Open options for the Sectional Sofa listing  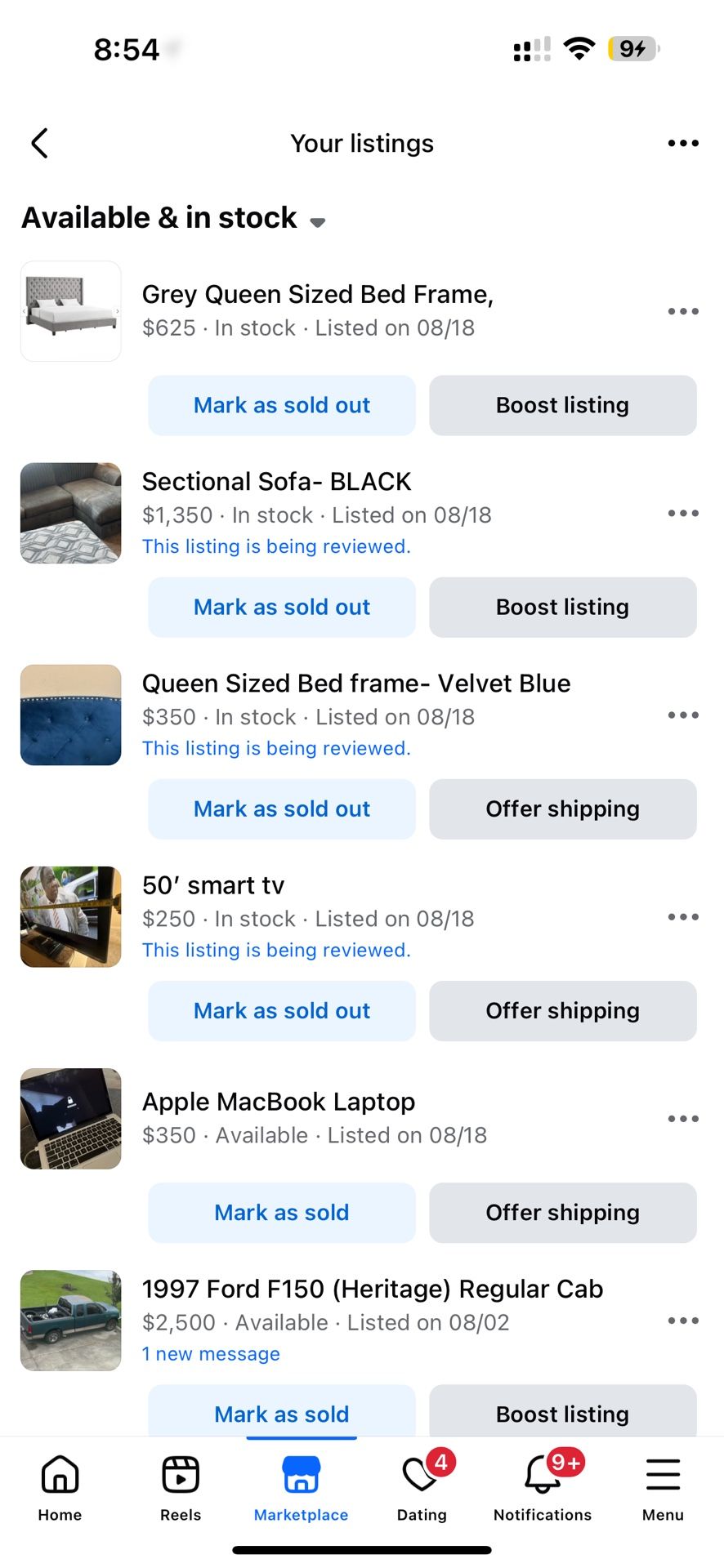click(682, 513)
